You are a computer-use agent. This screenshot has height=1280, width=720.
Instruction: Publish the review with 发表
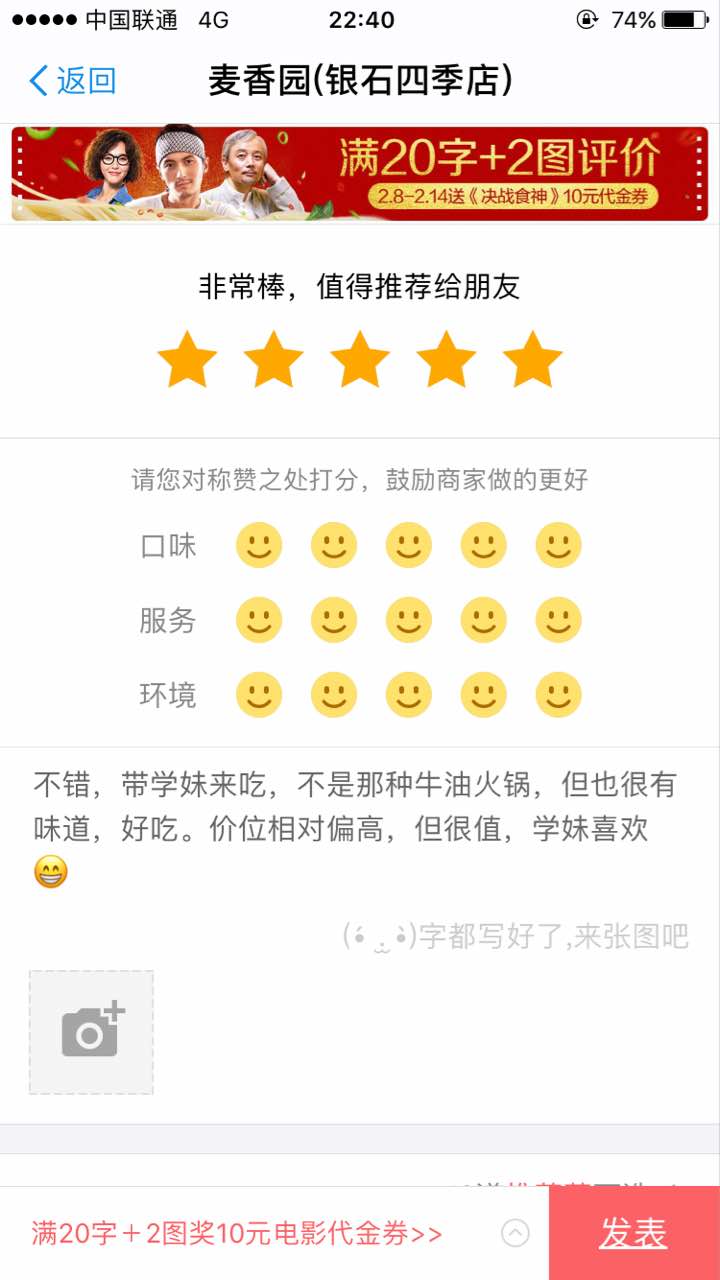tap(633, 1234)
